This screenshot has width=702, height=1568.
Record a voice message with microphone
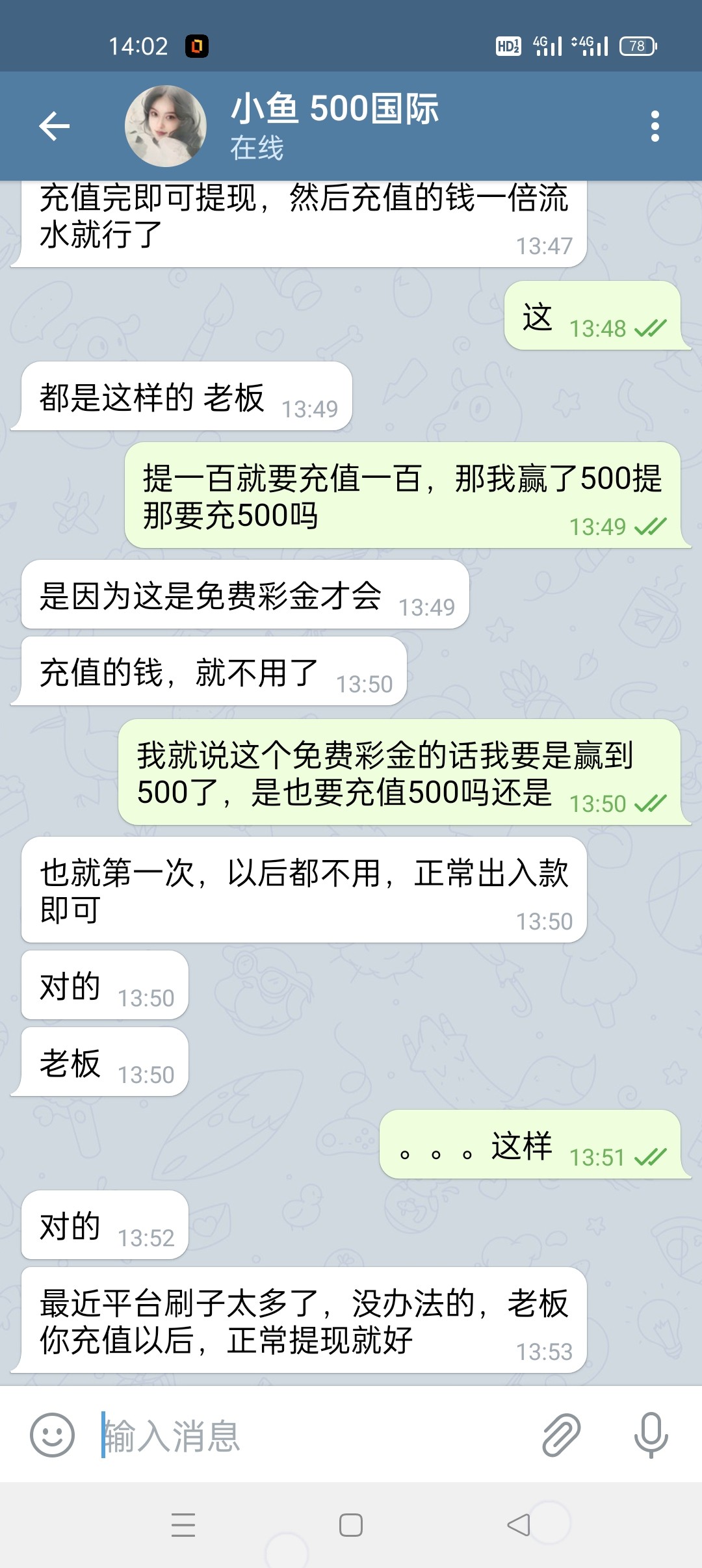click(x=651, y=1435)
